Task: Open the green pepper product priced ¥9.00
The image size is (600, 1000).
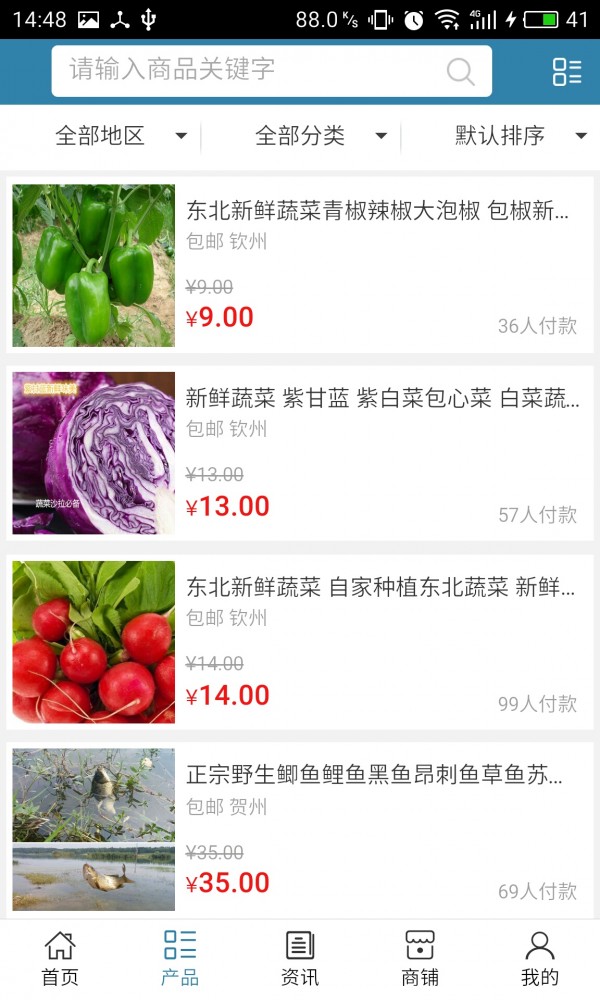Action: pos(300,265)
